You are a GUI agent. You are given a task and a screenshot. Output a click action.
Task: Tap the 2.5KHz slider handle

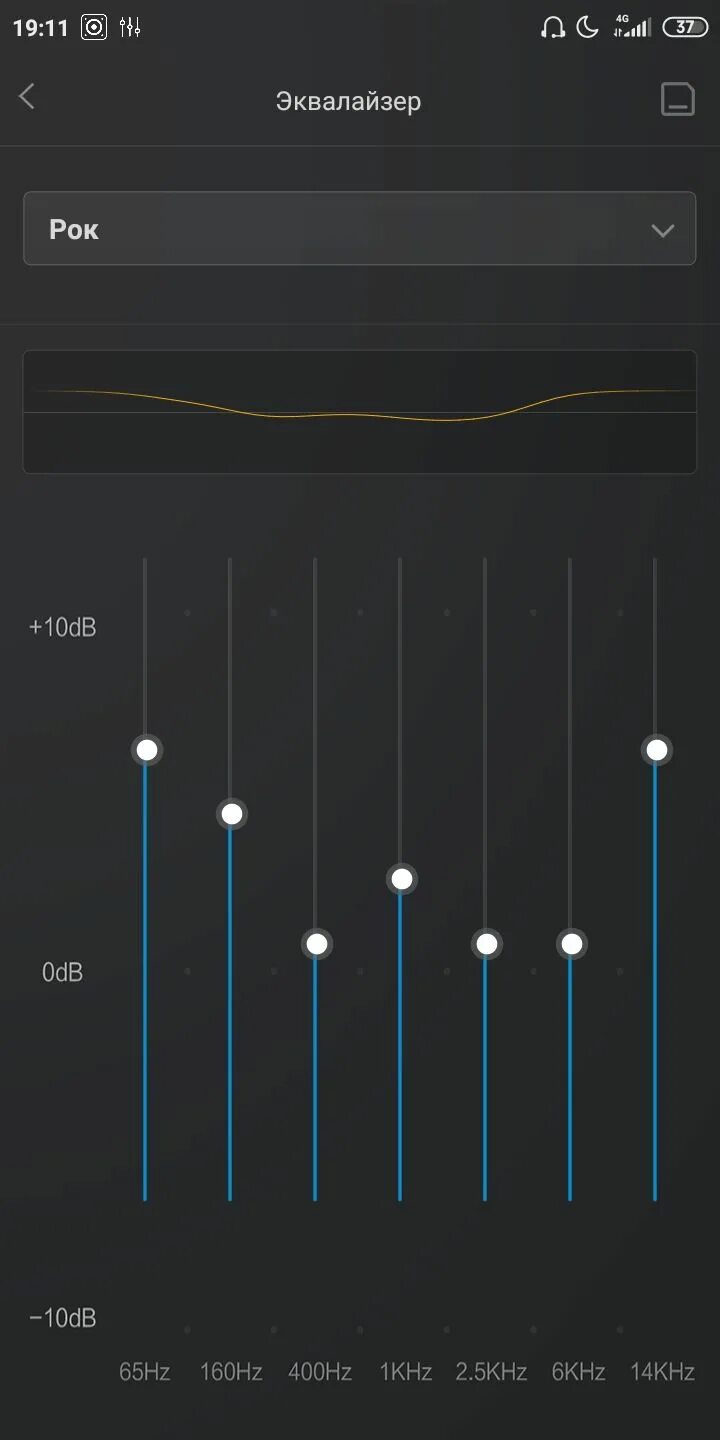487,943
